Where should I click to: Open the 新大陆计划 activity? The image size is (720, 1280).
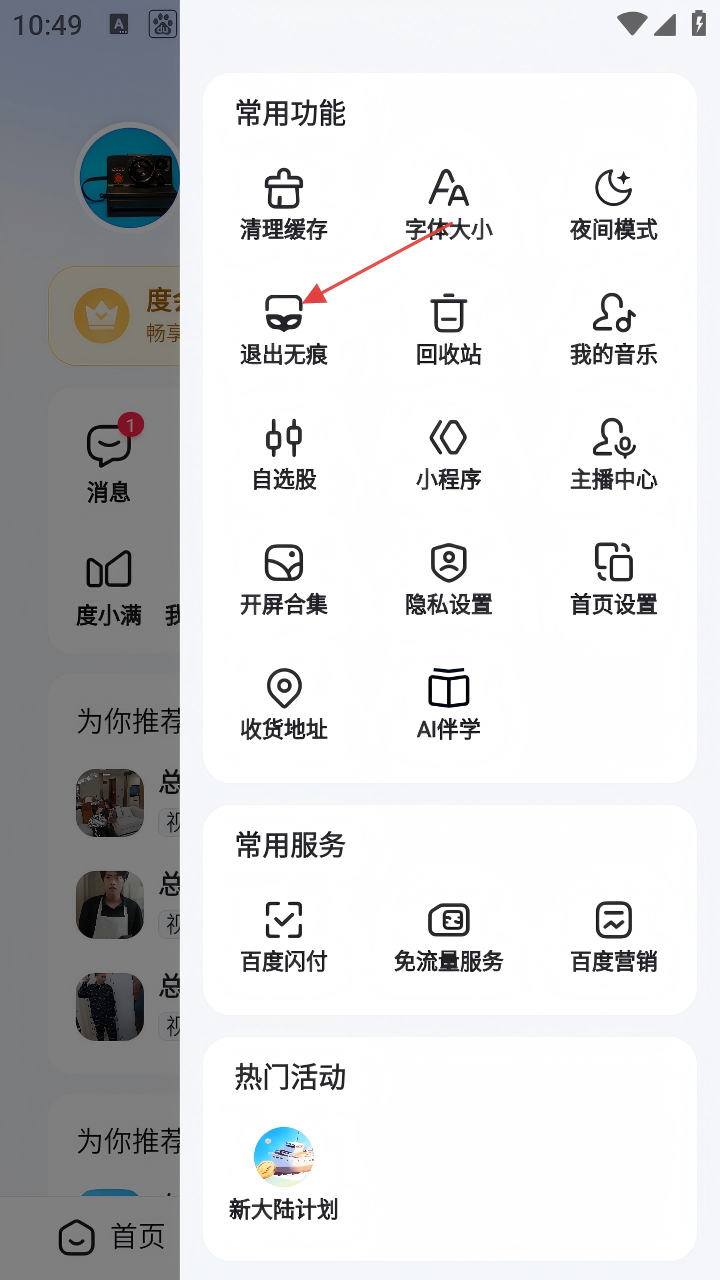(x=284, y=1173)
